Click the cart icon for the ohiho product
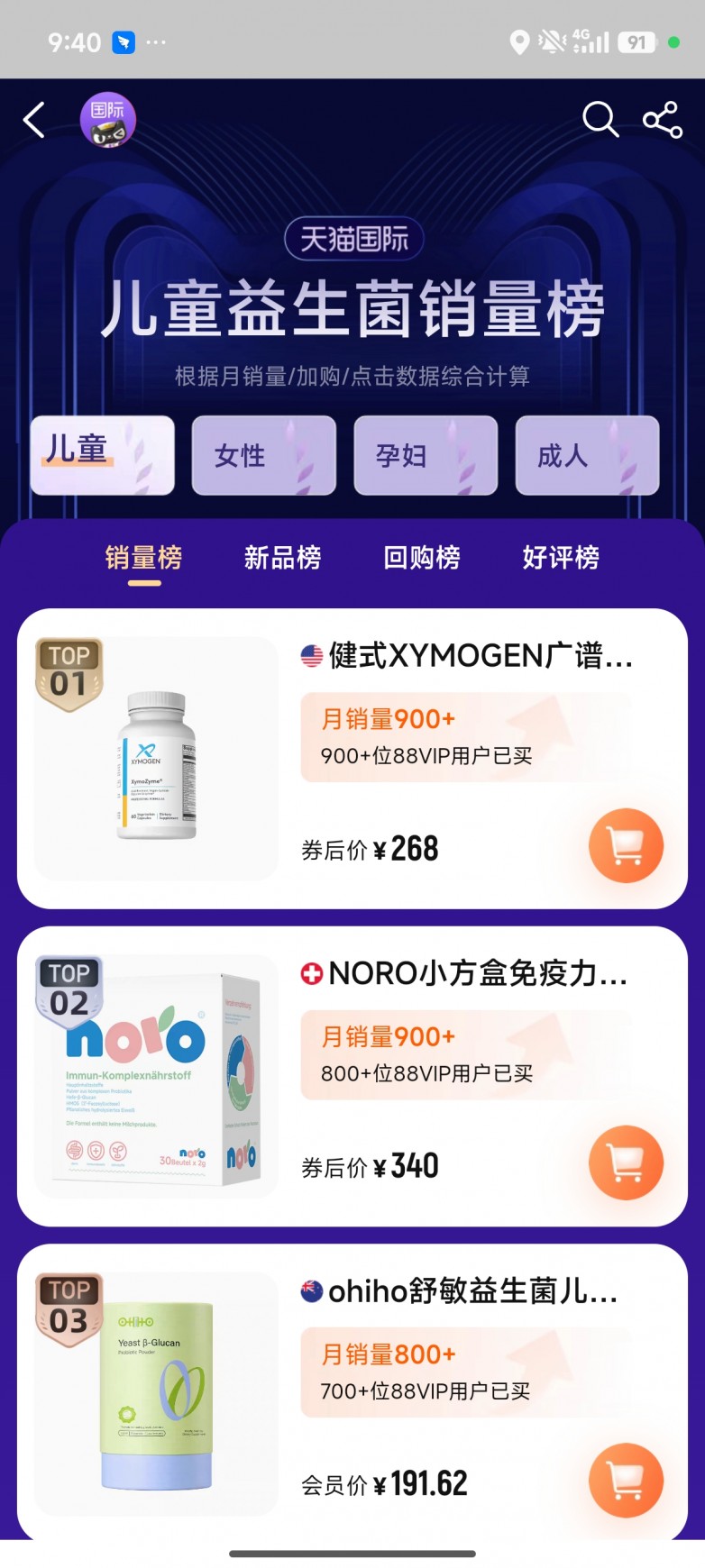Image resolution: width=705 pixels, height=1568 pixels. 626,1480
